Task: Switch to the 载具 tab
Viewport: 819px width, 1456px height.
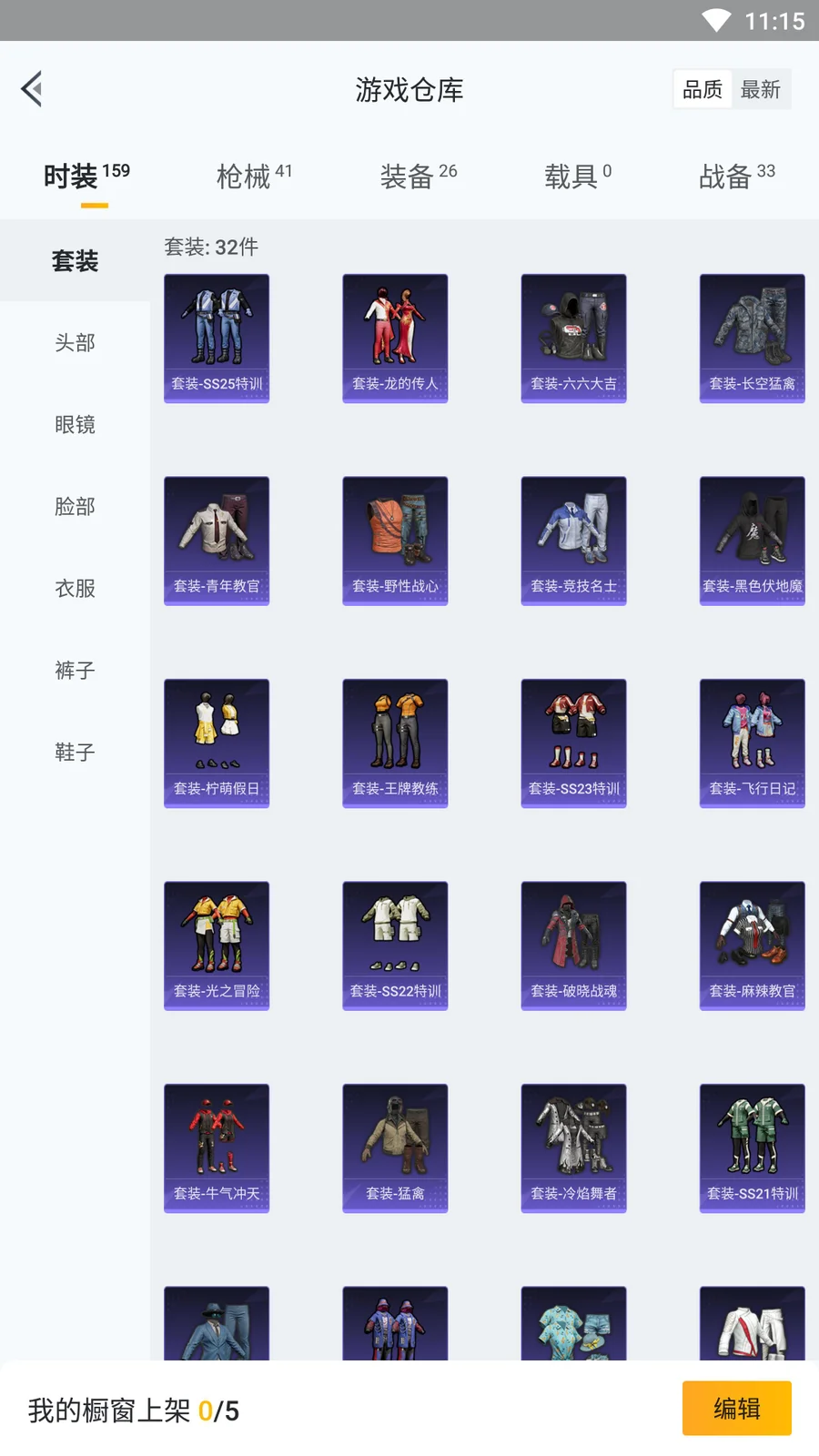Action: point(578,176)
